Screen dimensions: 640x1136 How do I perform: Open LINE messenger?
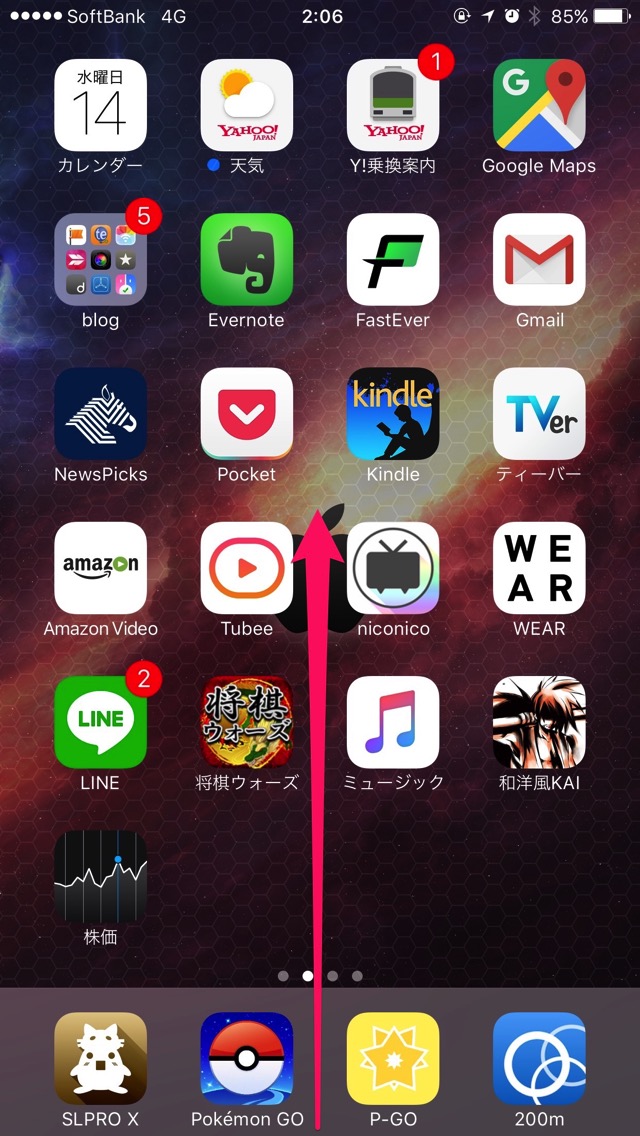pos(100,722)
